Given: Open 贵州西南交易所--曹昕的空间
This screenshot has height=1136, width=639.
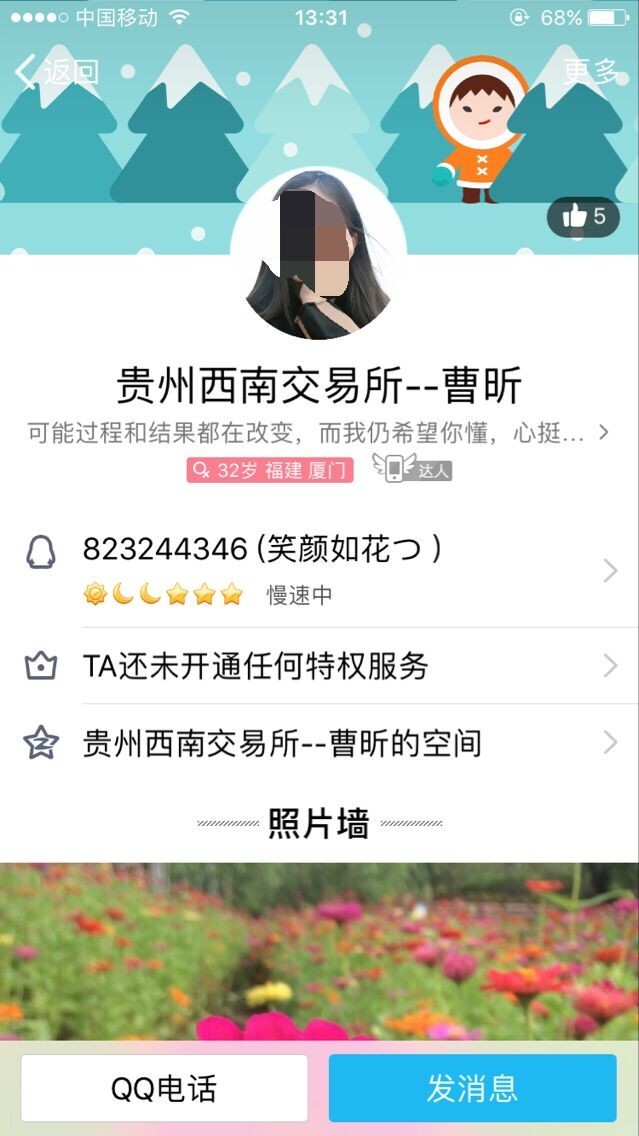Looking at the screenshot, I should click(x=320, y=743).
